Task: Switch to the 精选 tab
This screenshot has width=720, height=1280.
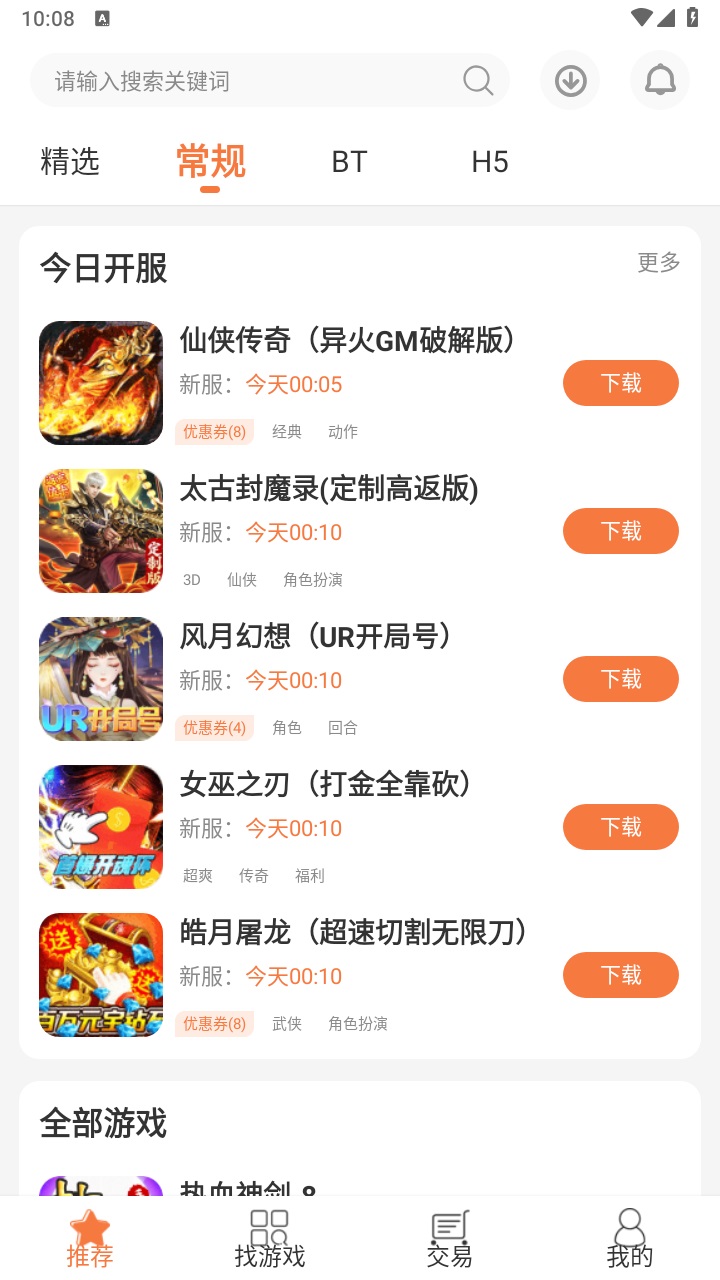Action: [70, 161]
